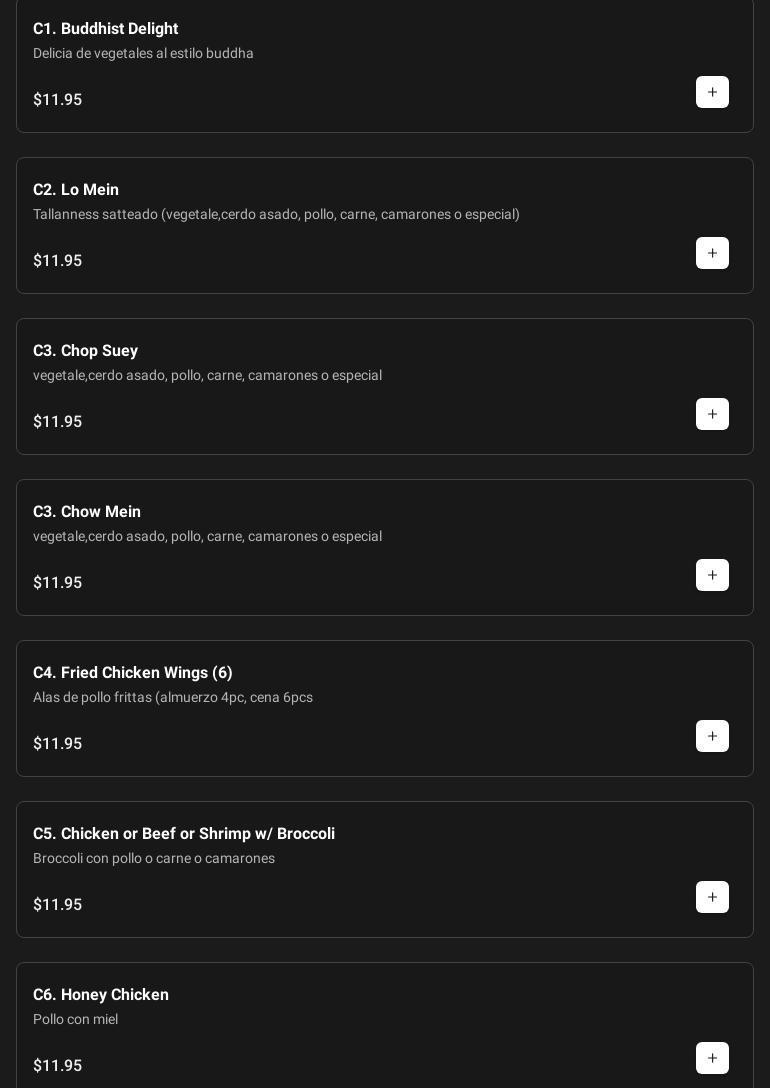770x1088 pixels.
Task: Add C5. Chicken or Beef or Shrimp w/ Broccoli
Action: (712, 897)
